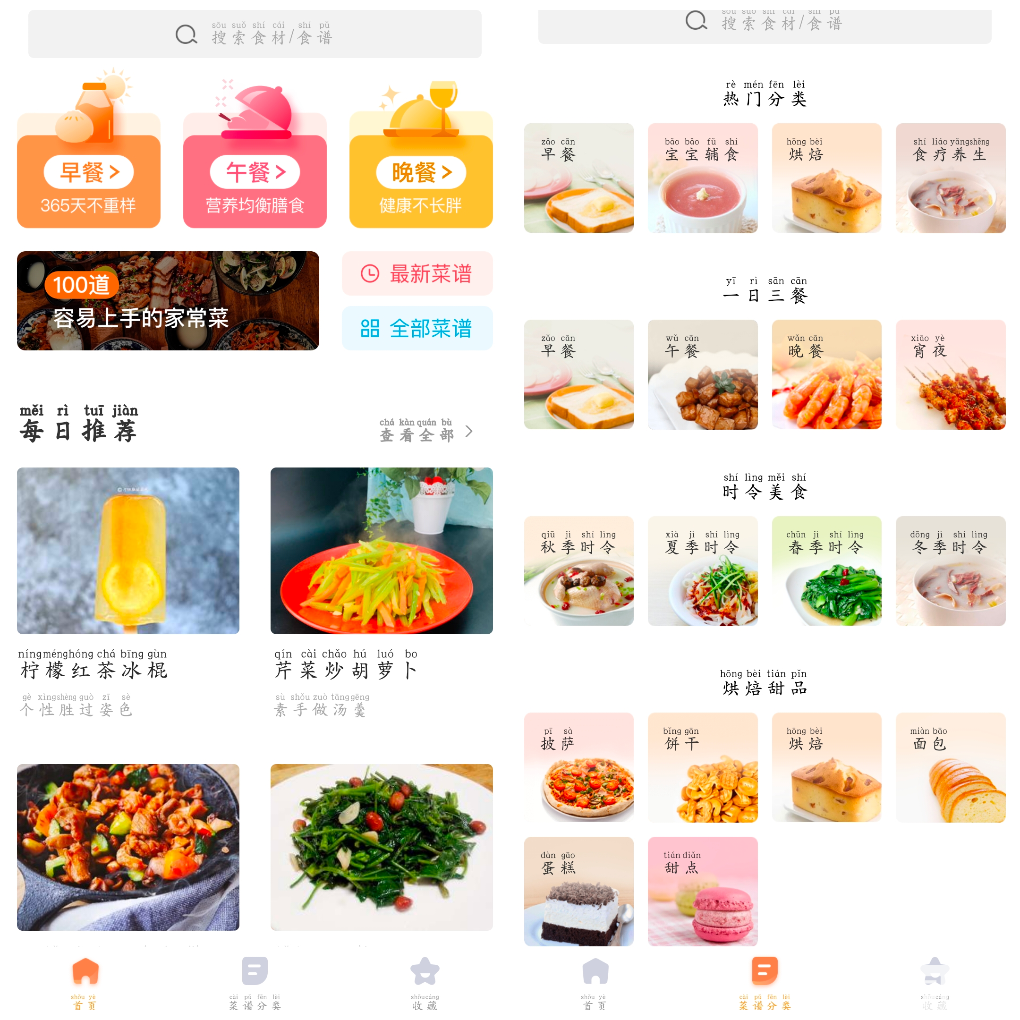Tap the 最新菜谱 button
This screenshot has width=1020, height=1020.
pos(417,273)
